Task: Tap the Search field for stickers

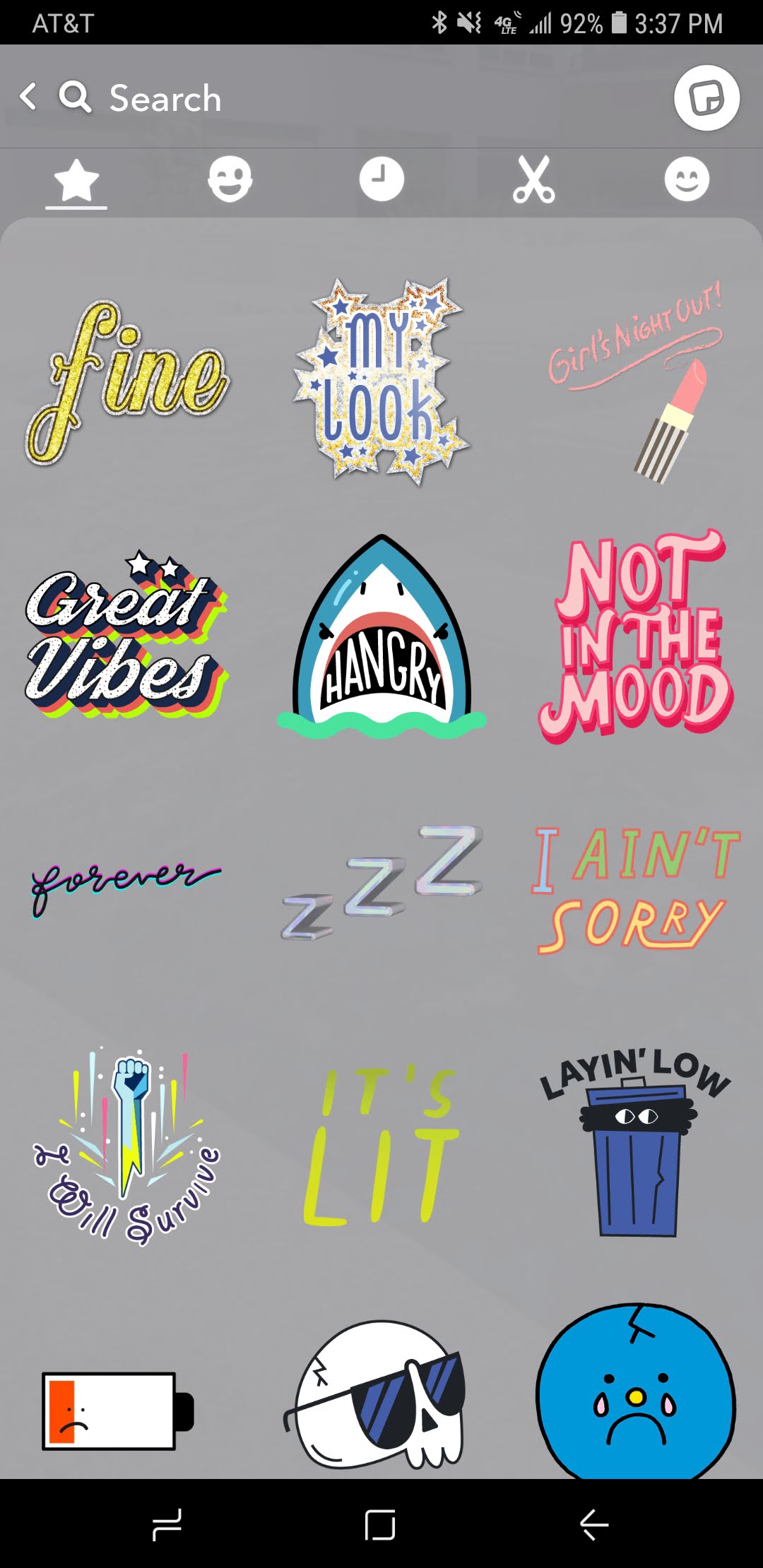Action: click(x=165, y=98)
